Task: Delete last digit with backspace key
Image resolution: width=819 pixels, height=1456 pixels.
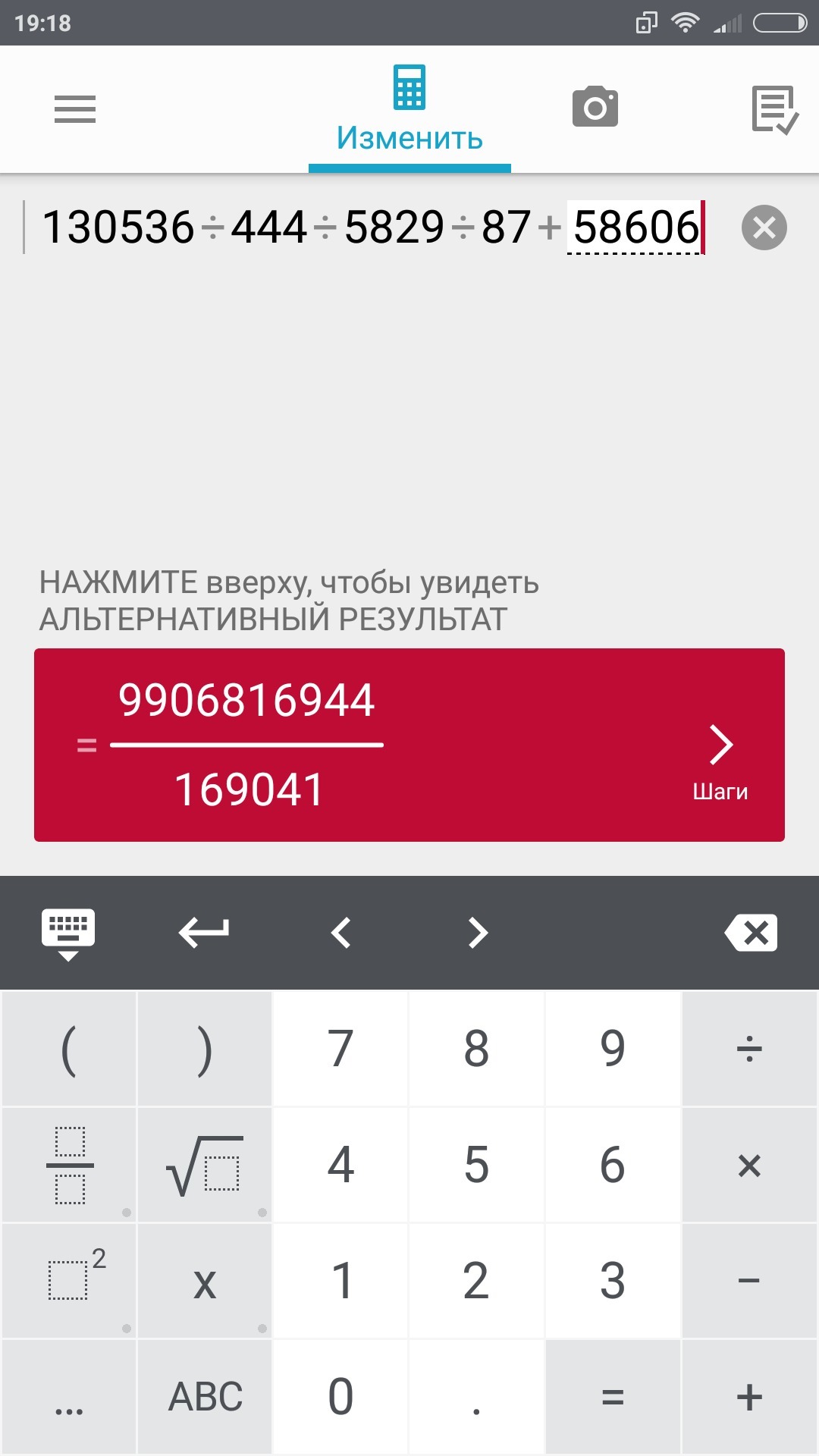Action: [751, 933]
